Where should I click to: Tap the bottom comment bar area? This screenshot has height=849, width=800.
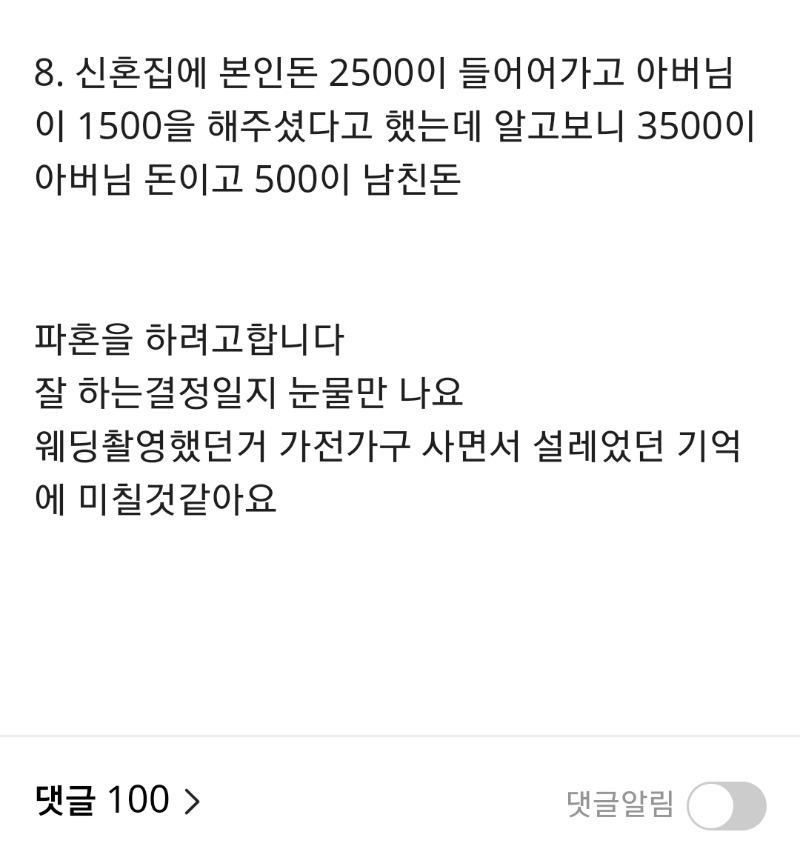click(x=400, y=805)
